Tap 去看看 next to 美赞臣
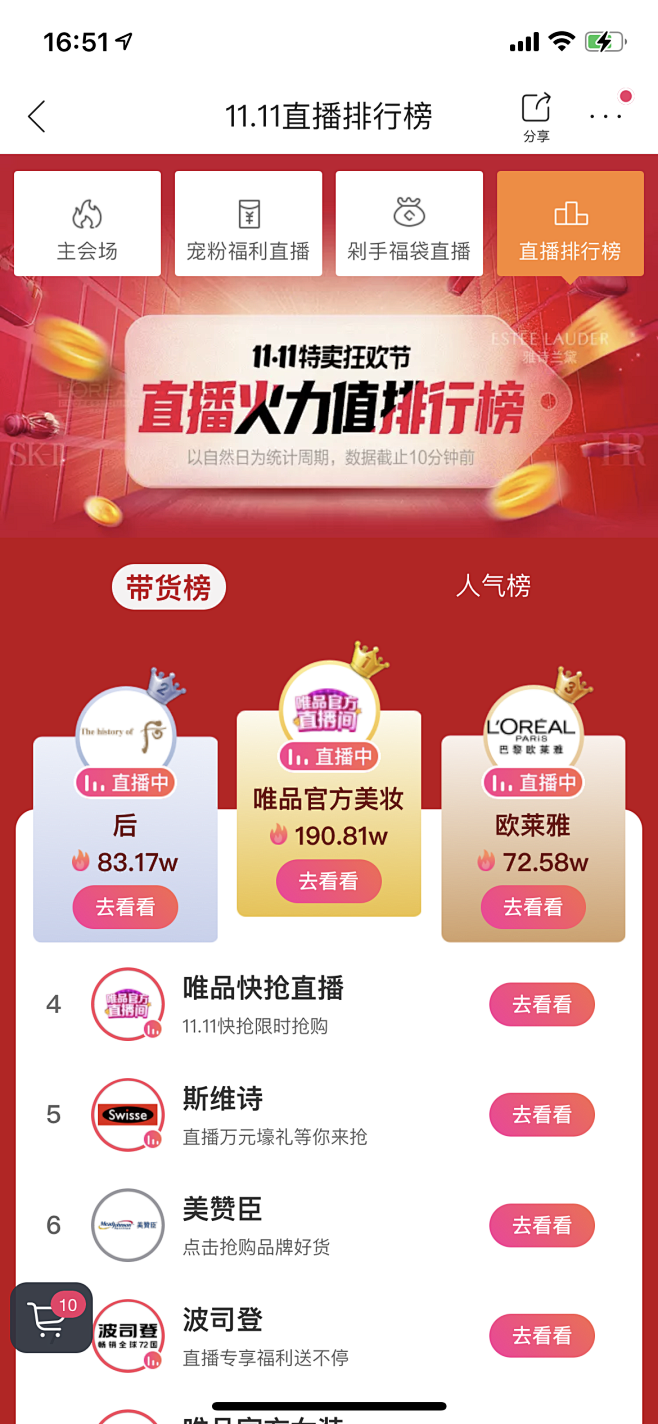658x1424 pixels. pyautogui.click(x=542, y=1225)
